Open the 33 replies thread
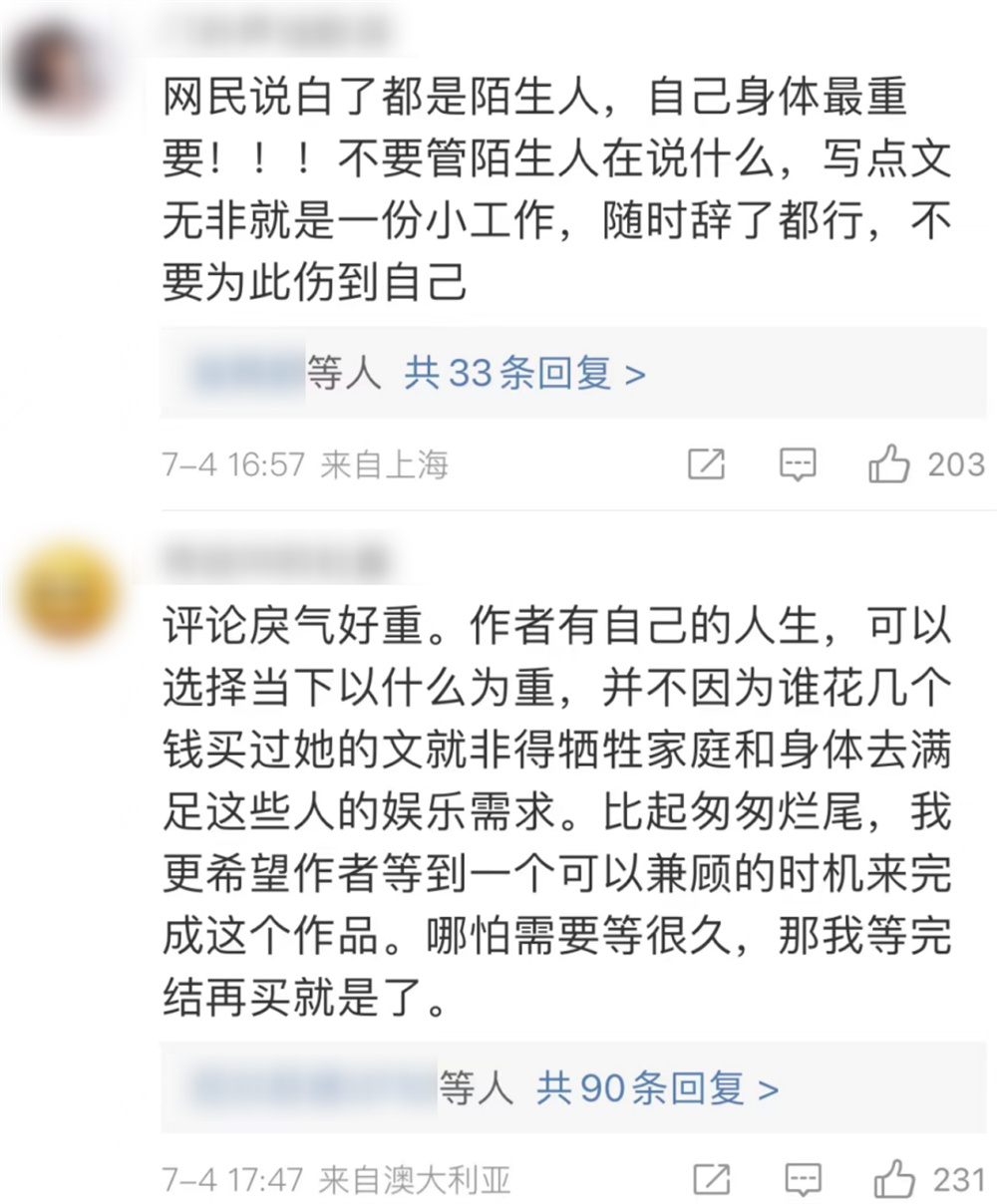 coord(524,374)
